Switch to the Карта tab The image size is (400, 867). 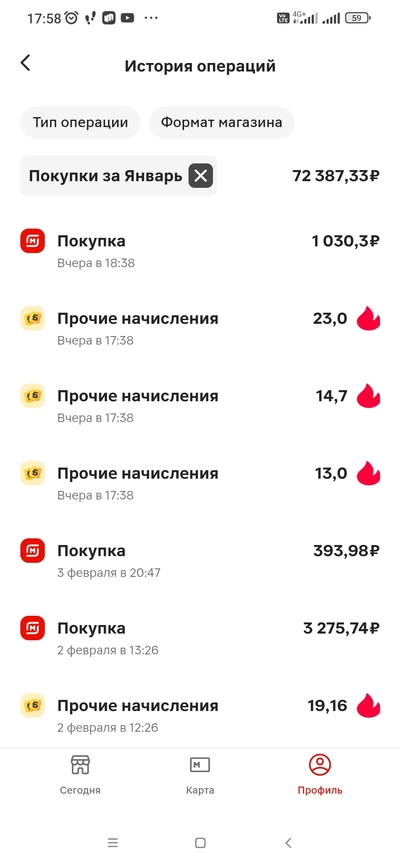click(200, 775)
